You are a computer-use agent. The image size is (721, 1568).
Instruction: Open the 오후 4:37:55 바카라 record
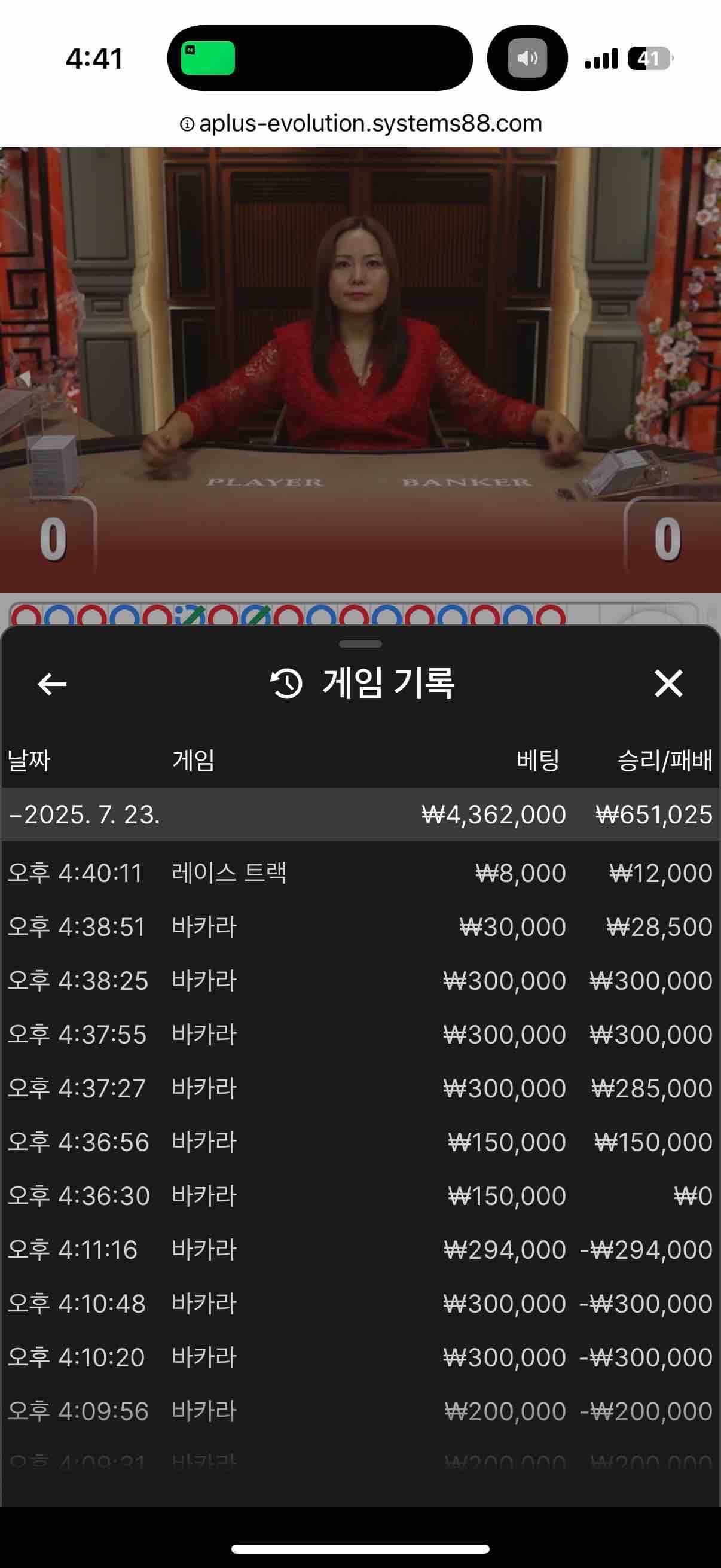tap(360, 1034)
